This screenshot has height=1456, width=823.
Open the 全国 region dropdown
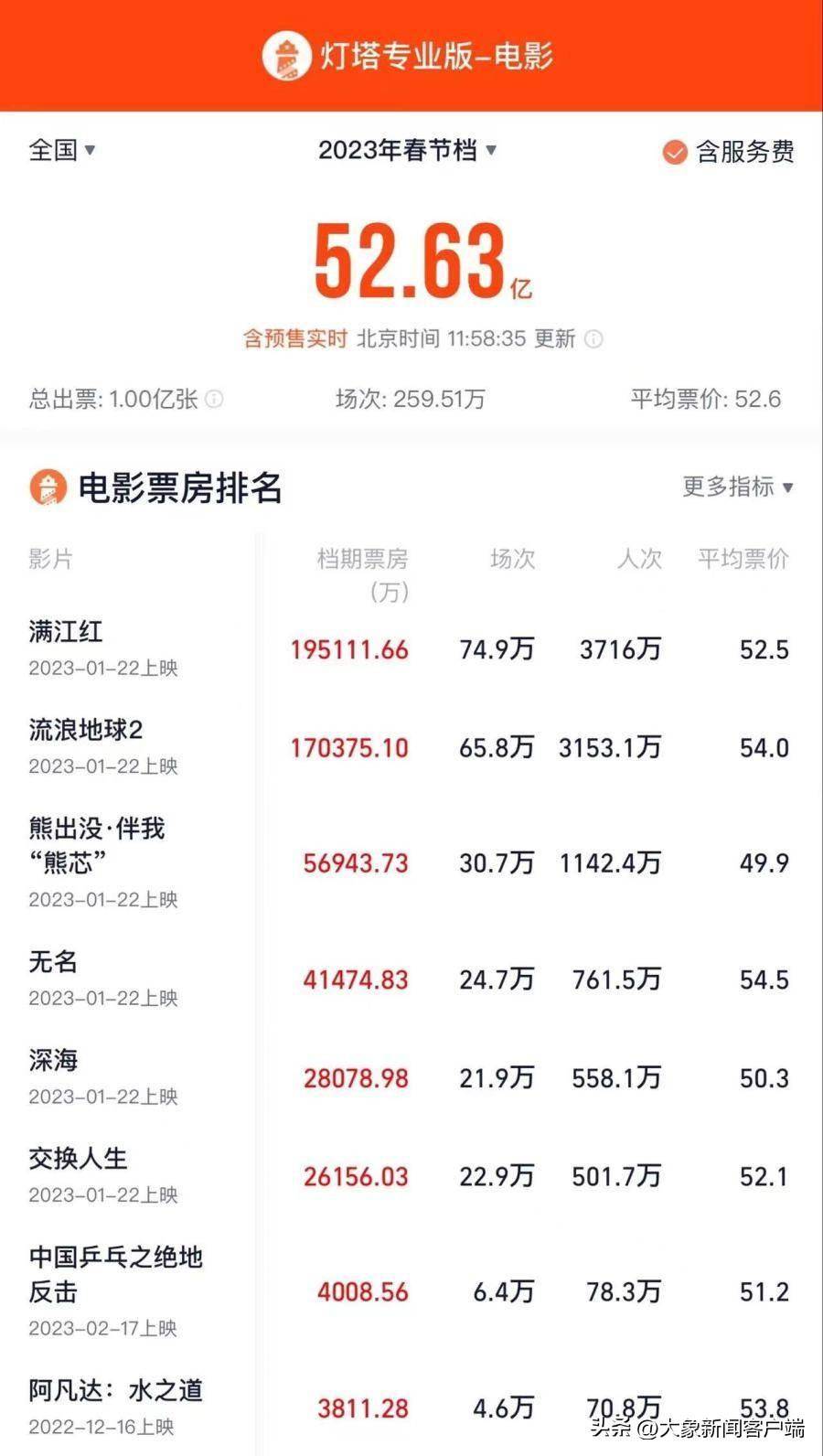click(62, 150)
